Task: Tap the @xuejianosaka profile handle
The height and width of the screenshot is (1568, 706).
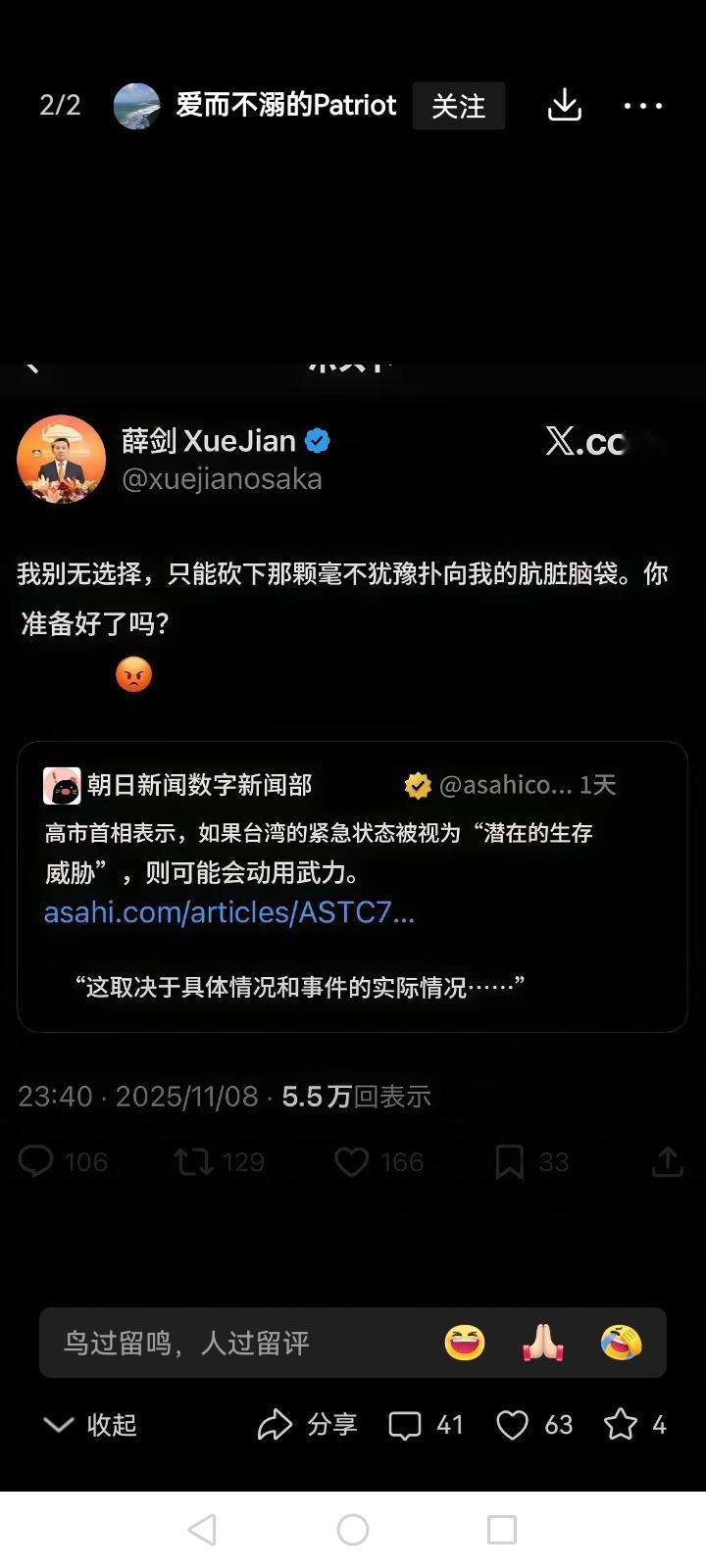Action: pyautogui.click(x=222, y=479)
